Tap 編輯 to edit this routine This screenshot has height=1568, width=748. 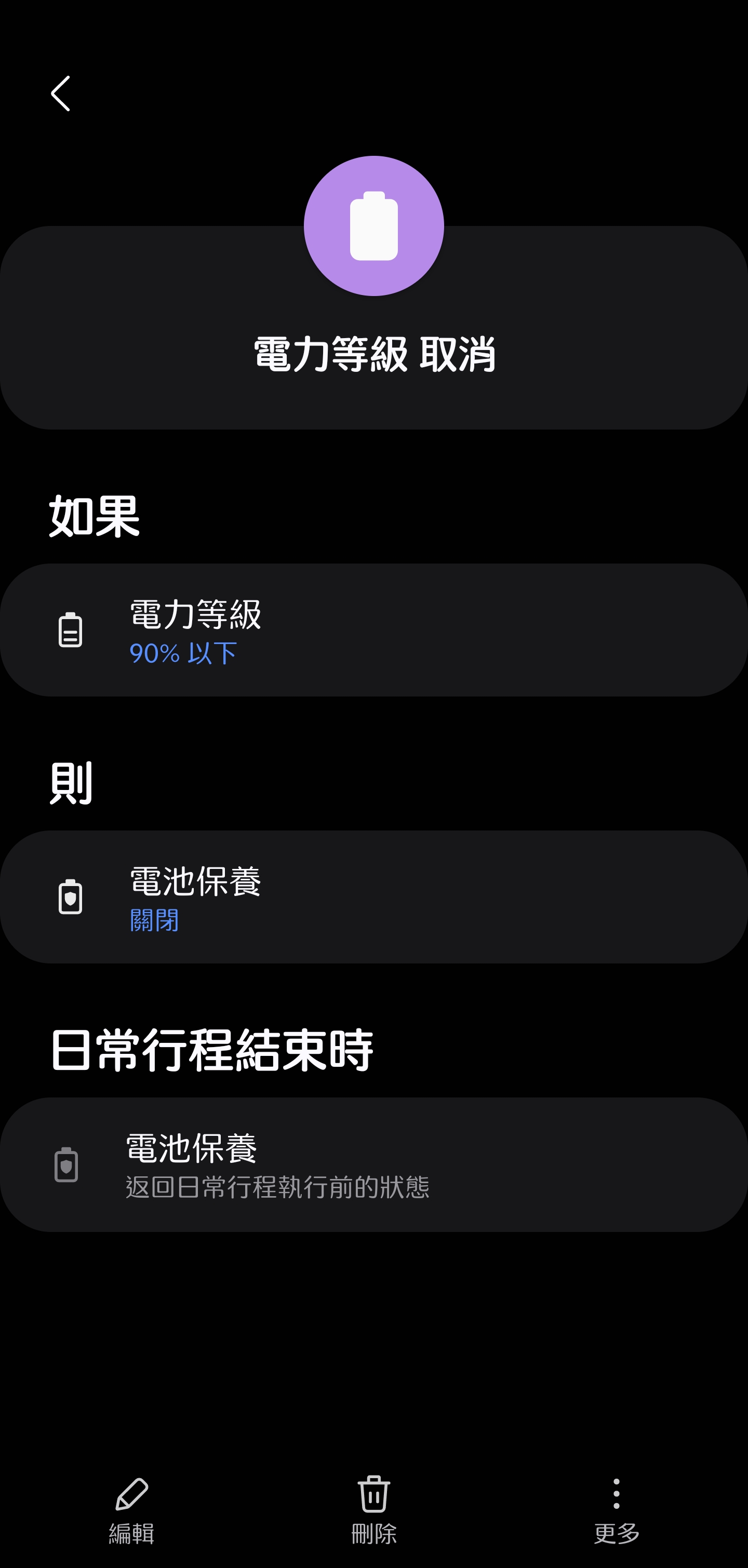(131, 1510)
